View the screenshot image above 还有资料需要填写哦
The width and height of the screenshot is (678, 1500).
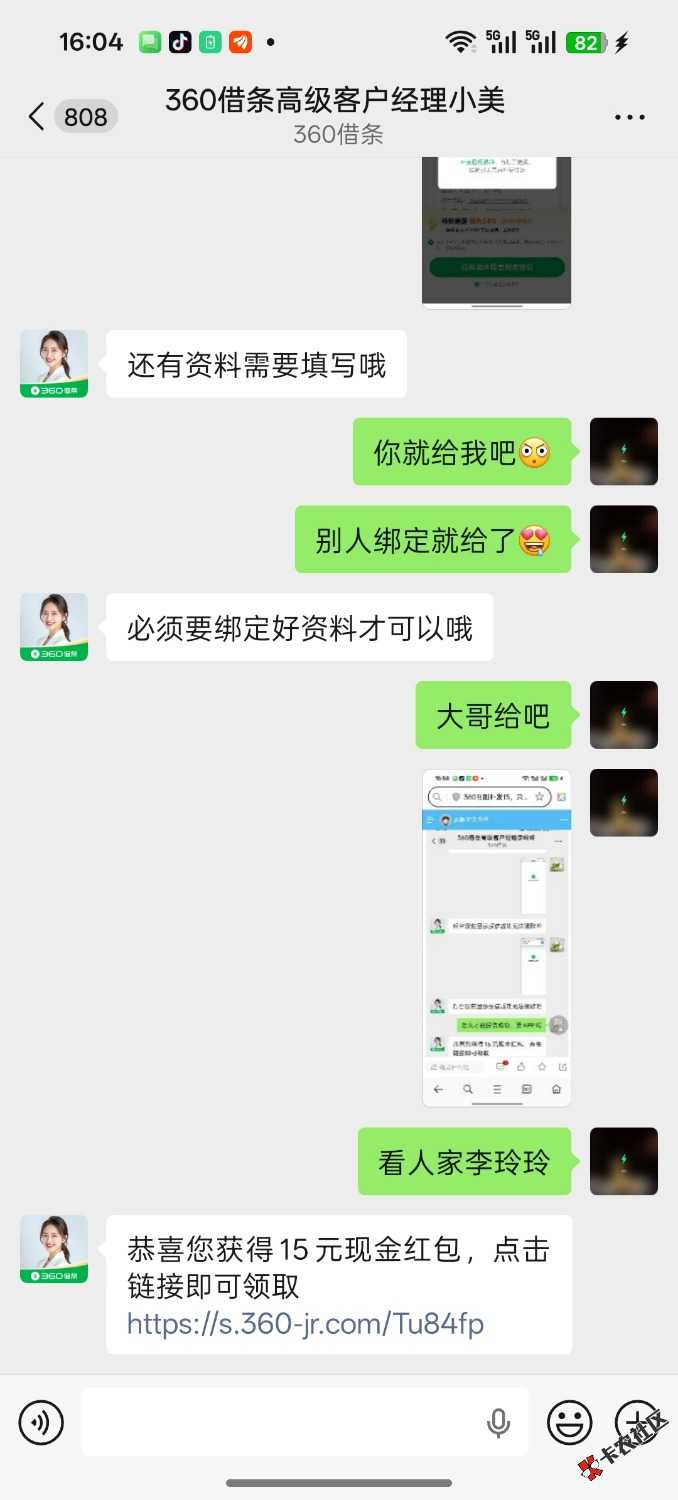pyautogui.click(x=496, y=232)
